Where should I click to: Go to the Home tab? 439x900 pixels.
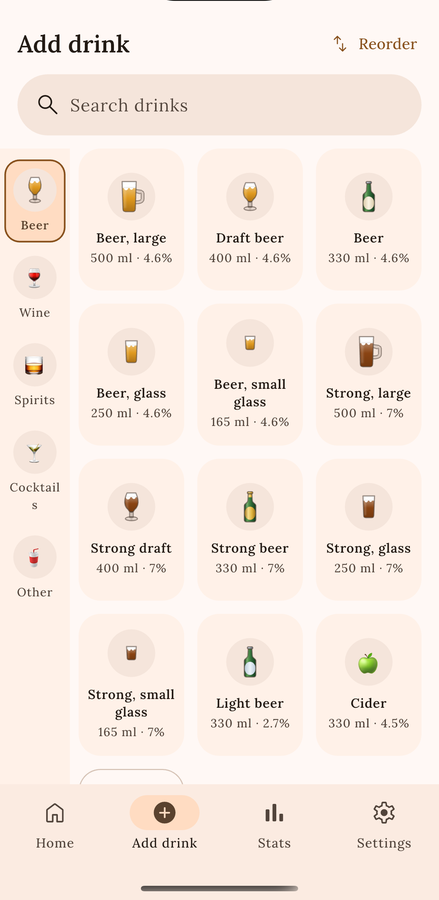tap(55, 825)
